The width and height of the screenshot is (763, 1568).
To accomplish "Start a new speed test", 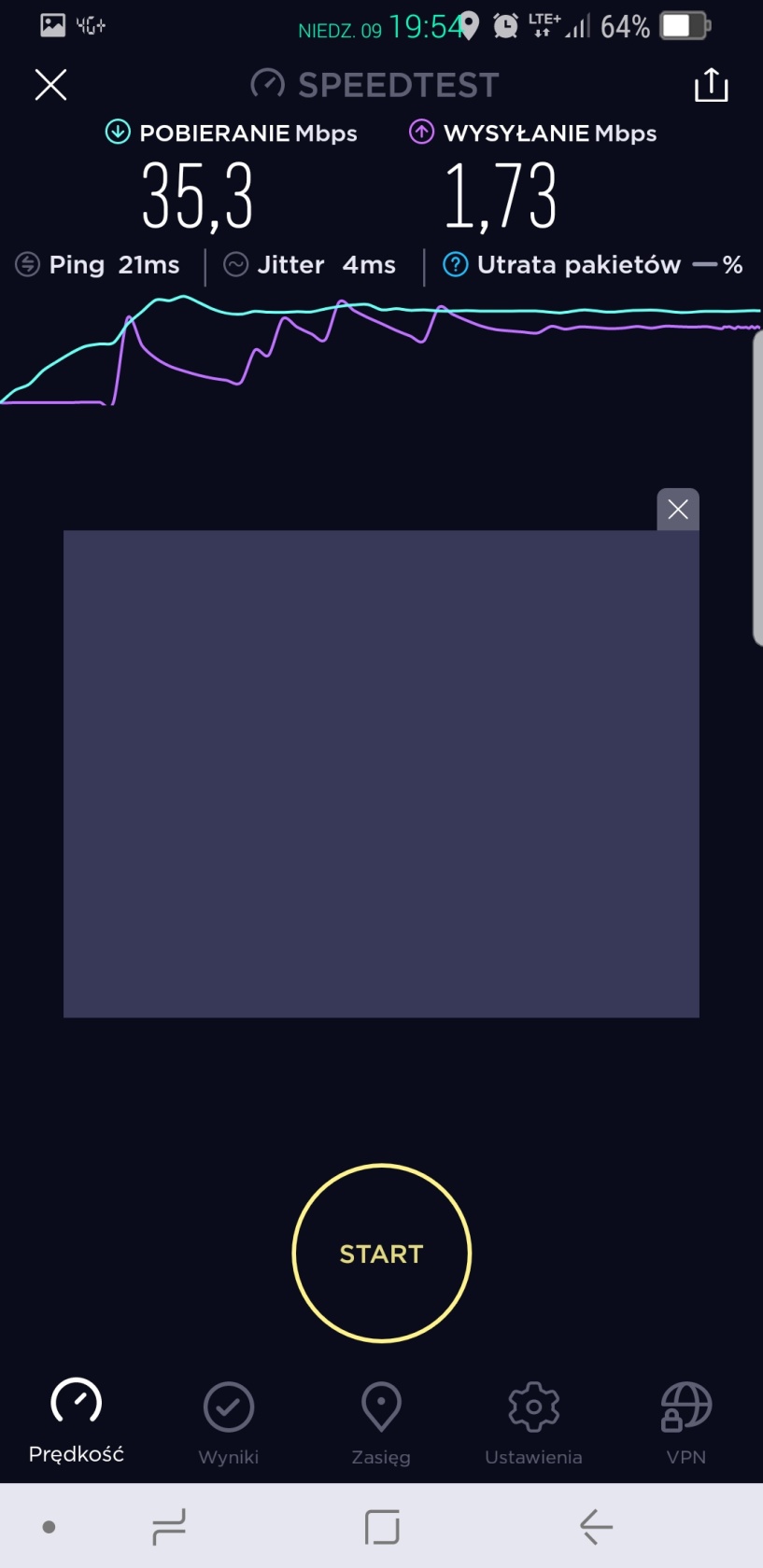I will click(381, 1253).
